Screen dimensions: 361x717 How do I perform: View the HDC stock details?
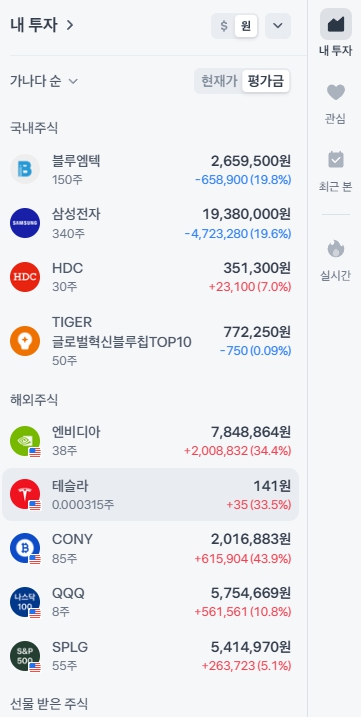point(151,277)
